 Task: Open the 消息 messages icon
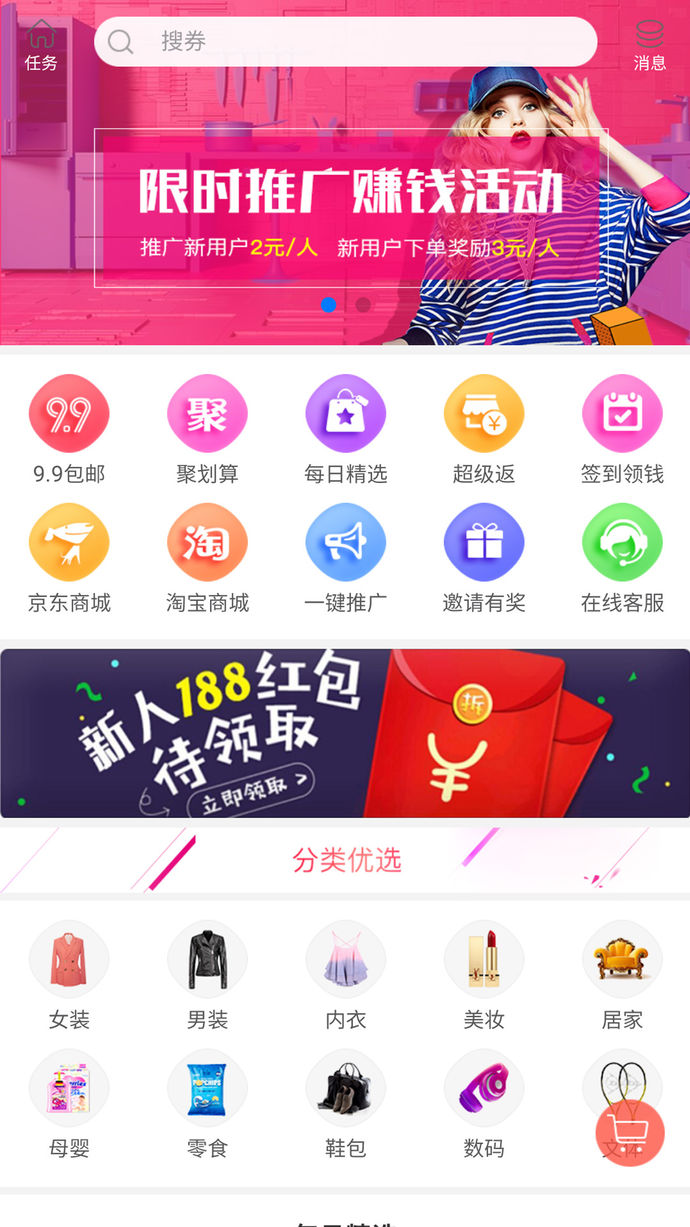click(x=649, y=45)
